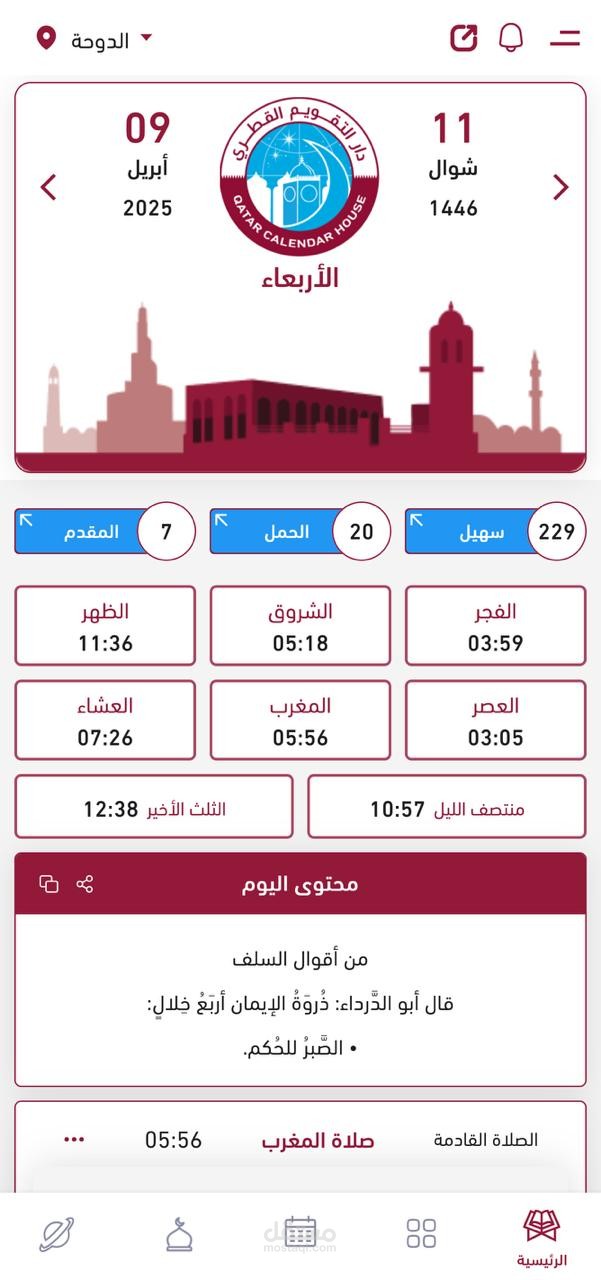Open the سهيل 229 chip
This screenshot has height=1280, width=601.
[495, 531]
